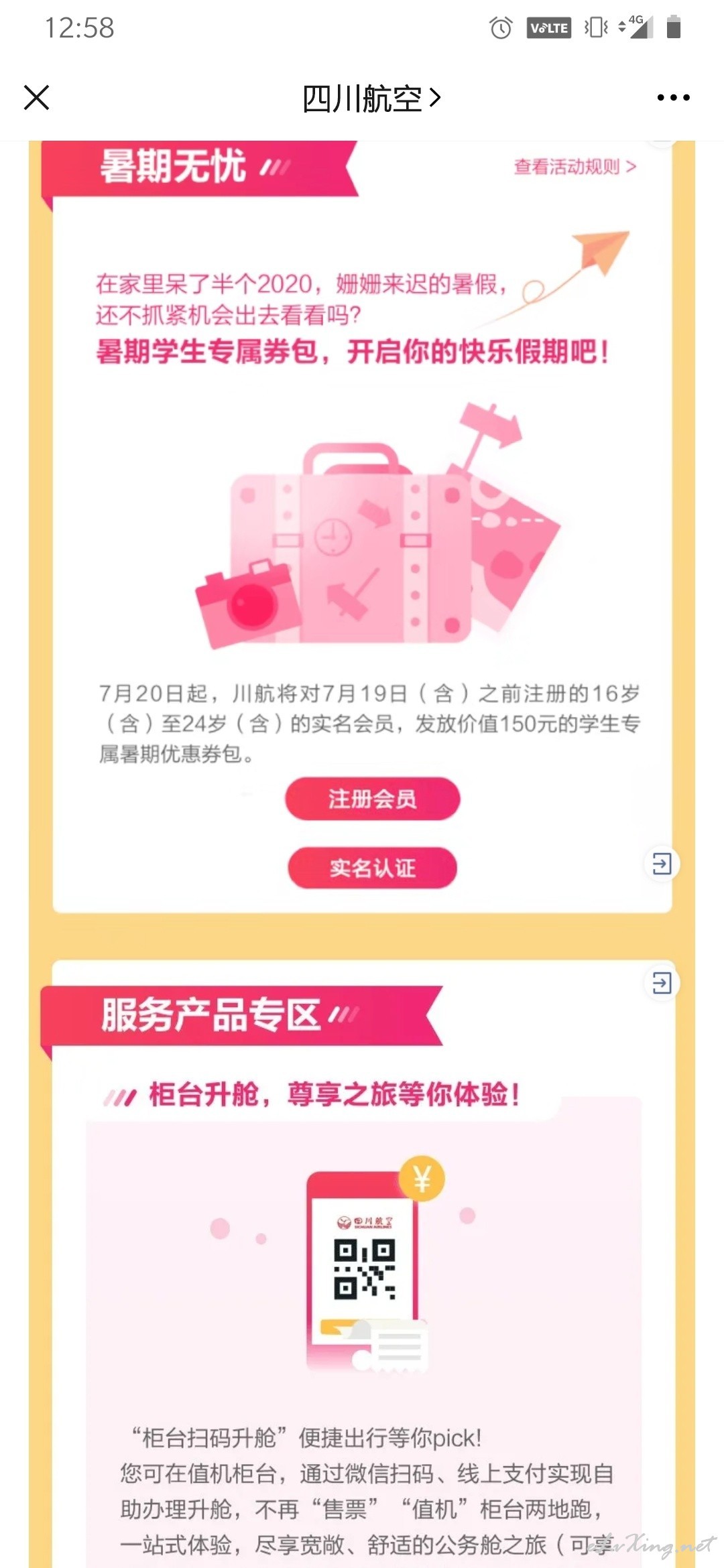Viewport: 724px width, 1568px height.
Task: View activity rules via 查看活动规则
Action: click(x=575, y=167)
